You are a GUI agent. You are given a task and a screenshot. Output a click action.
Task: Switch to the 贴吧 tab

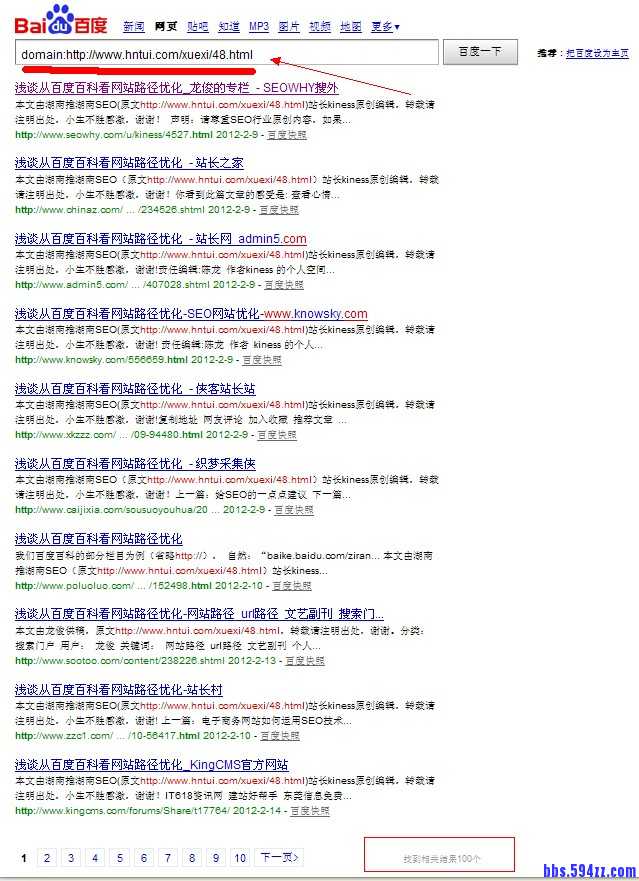click(198, 26)
